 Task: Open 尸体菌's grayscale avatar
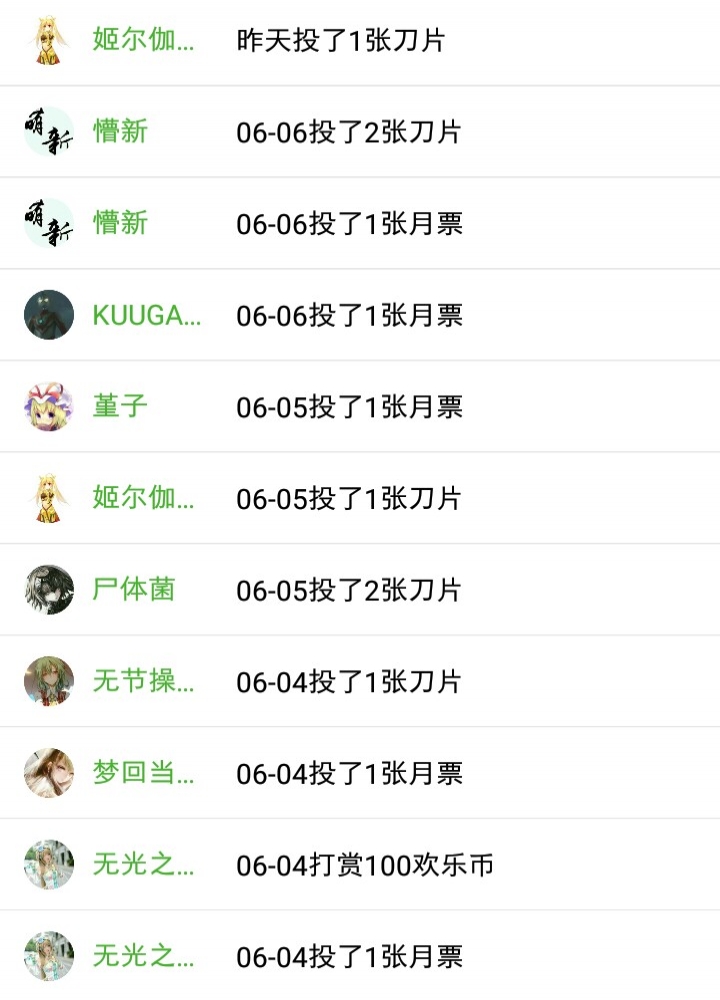click(47, 589)
